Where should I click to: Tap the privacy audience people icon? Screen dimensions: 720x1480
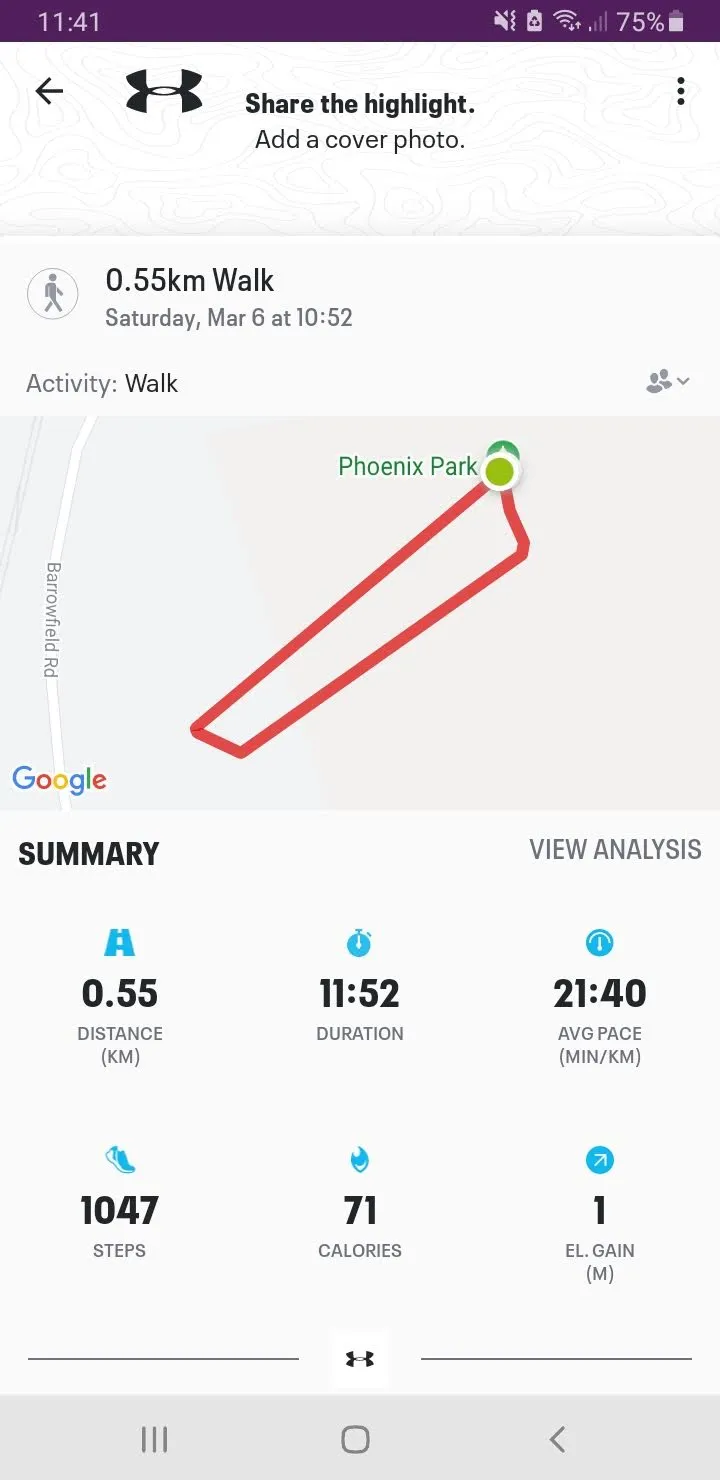click(x=660, y=381)
